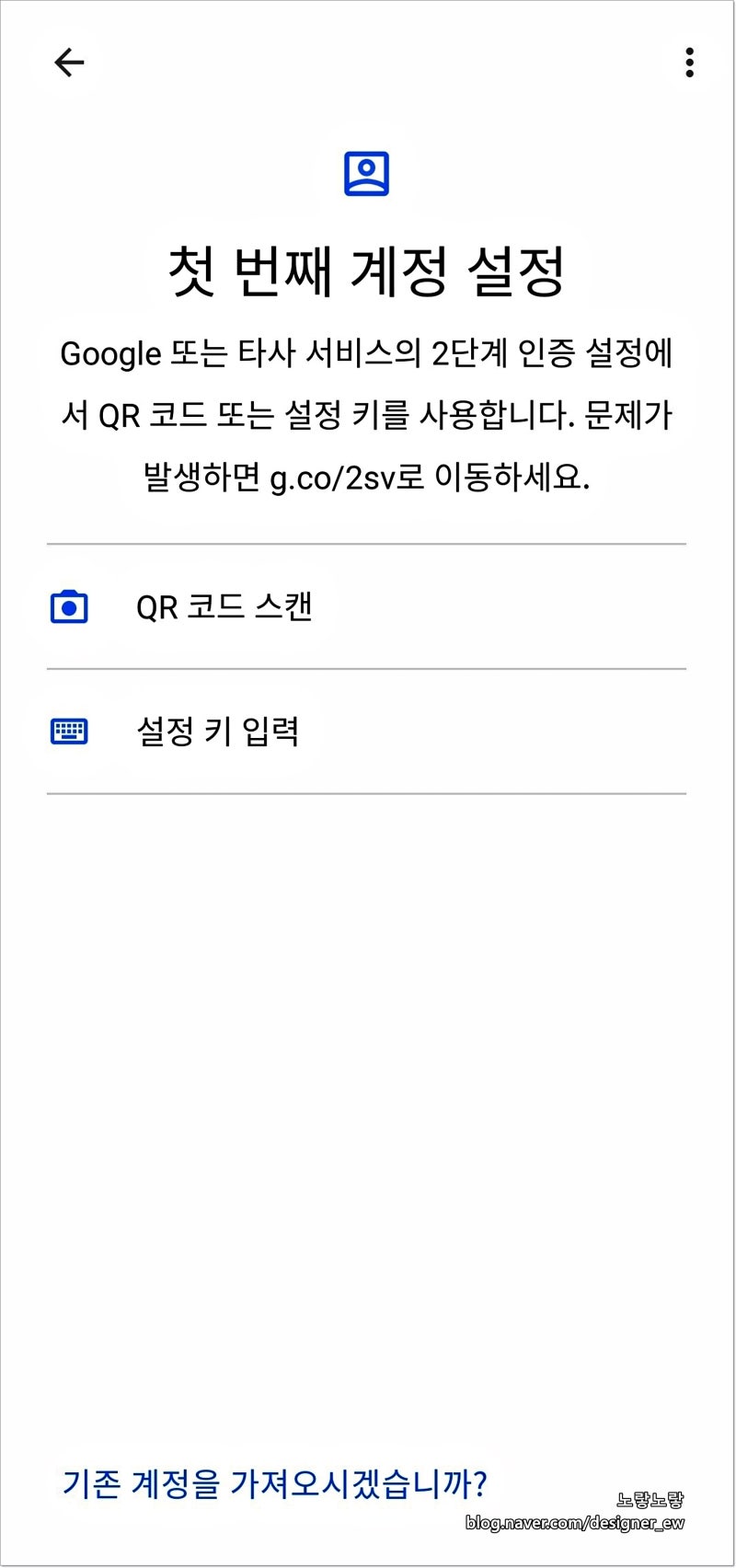This screenshot has width=736, height=1568.
Task: Tap the instructional description paragraph
Action: (x=367, y=412)
